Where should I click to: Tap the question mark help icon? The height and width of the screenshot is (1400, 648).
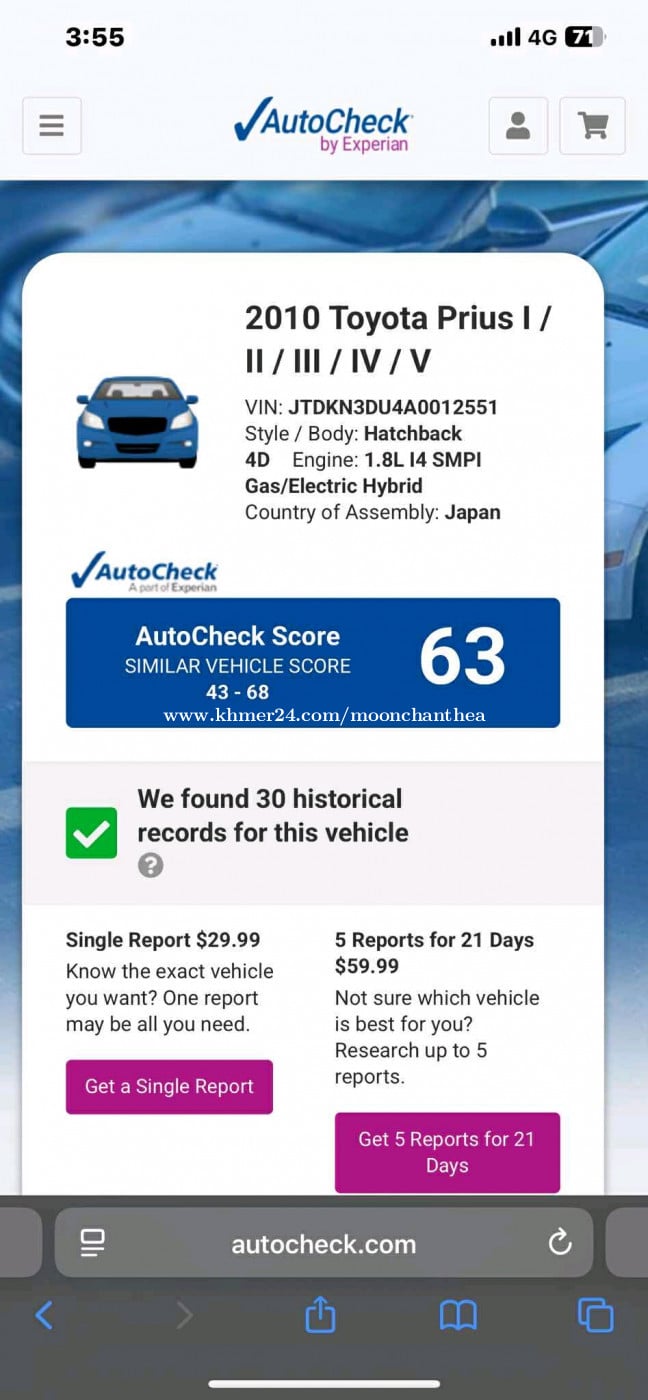(x=150, y=865)
